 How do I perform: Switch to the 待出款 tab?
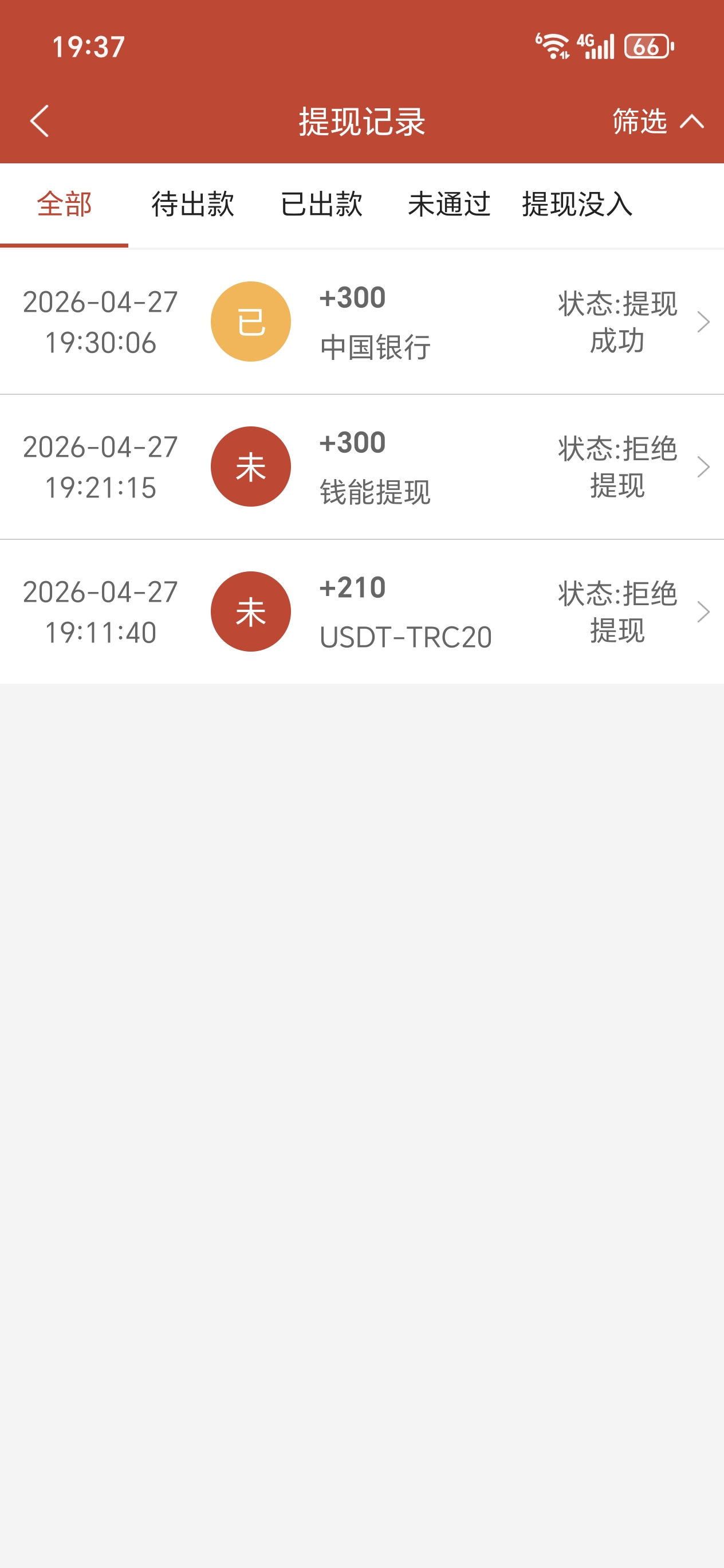[192, 204]
